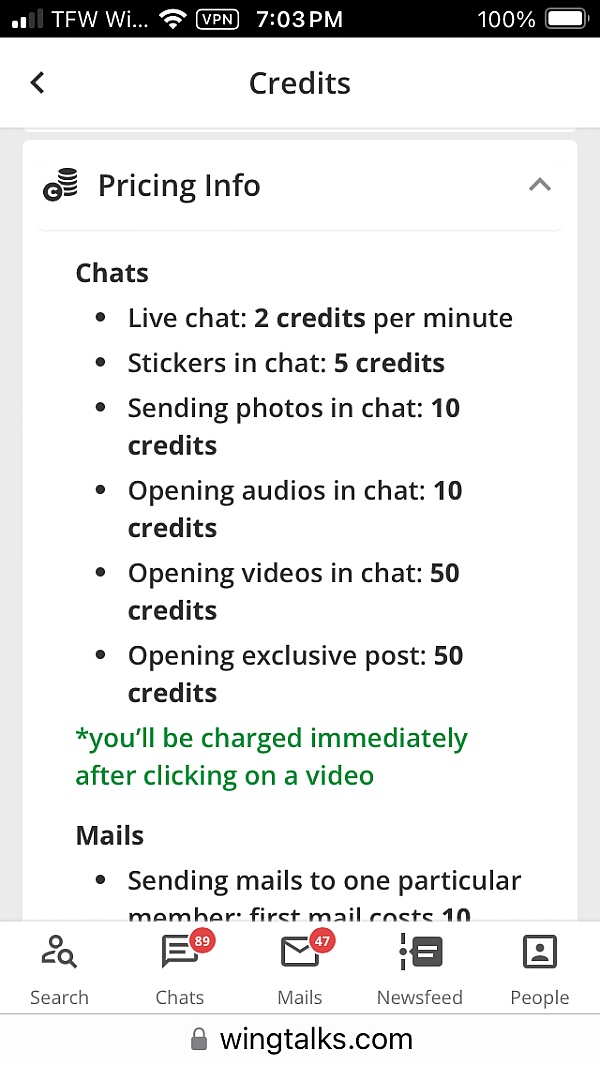This screenshot has width=600, height=1065.
Task: Switch to the Chats tab
Action: pos(180,969)
